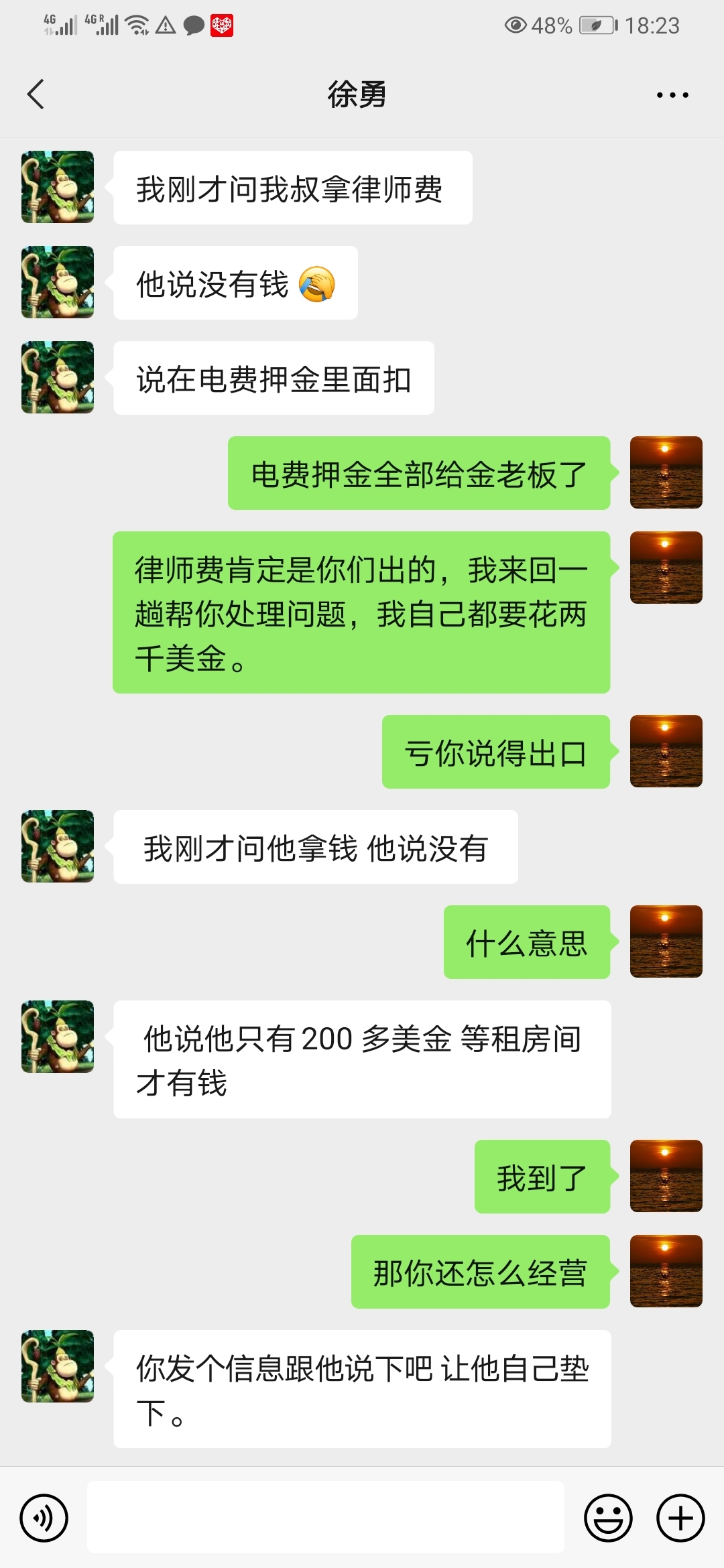The height and width of the screenshot is (1568, 724).
Task: Open the emoji sticker panel
Action: pyautogui.click(x=608, y=1518)
